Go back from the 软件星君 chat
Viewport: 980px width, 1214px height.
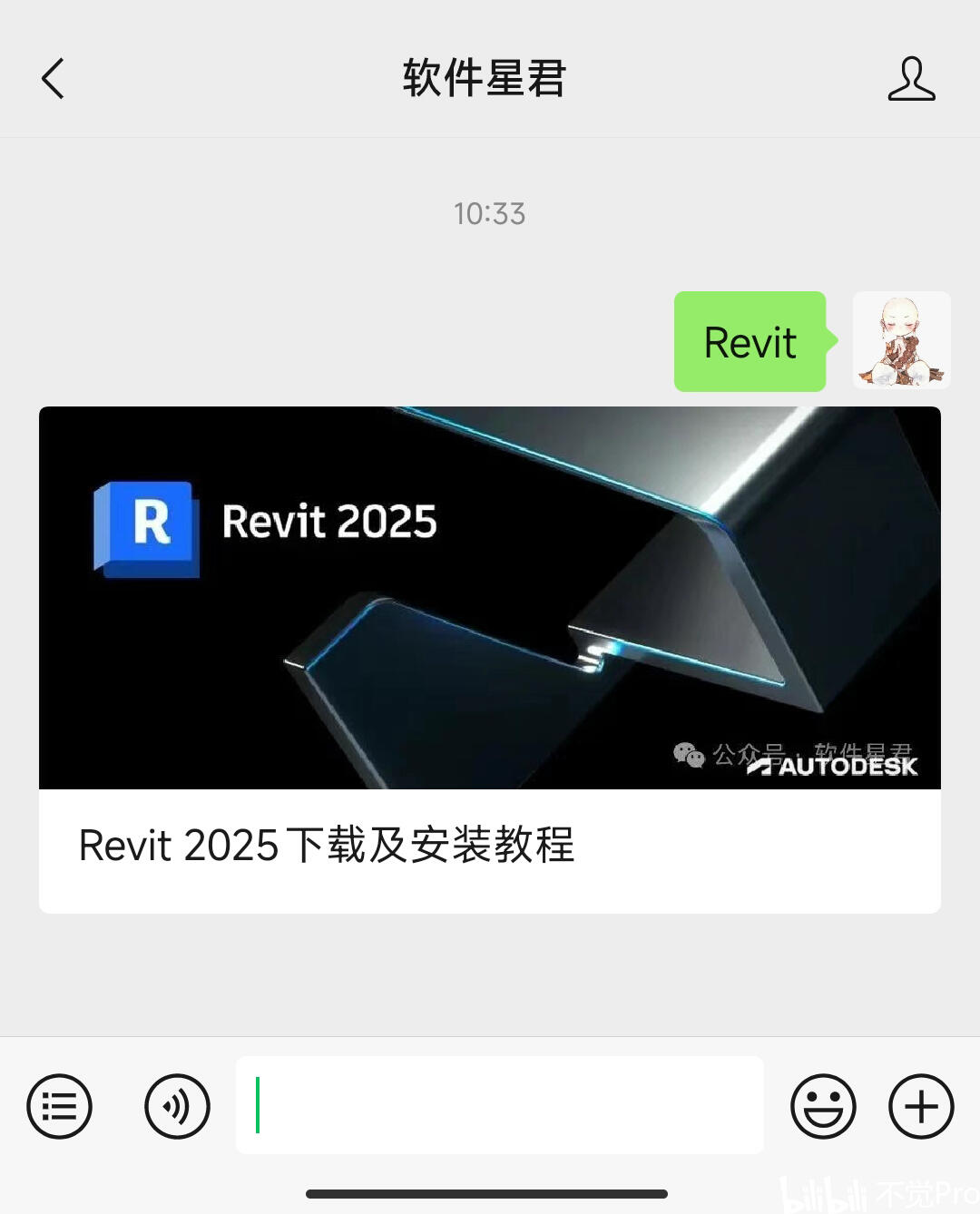point(54,78)
